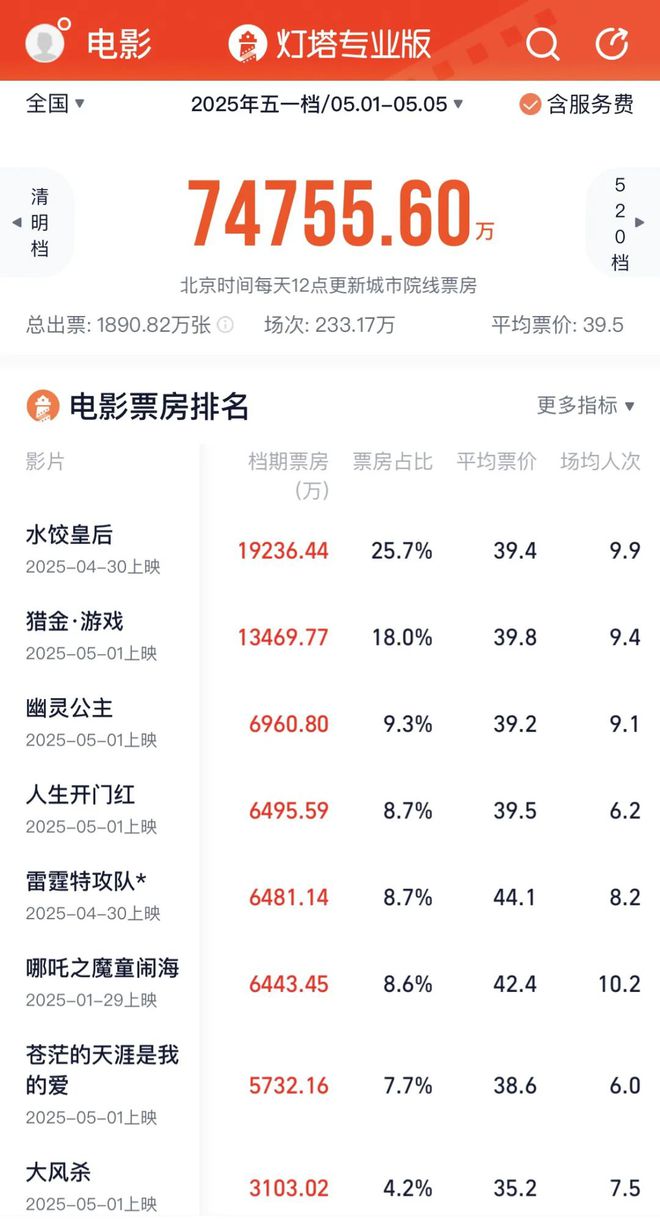Expand the 更多指标 dropdown
This screenshot has width=660, height=1220.
coord(585,405)
